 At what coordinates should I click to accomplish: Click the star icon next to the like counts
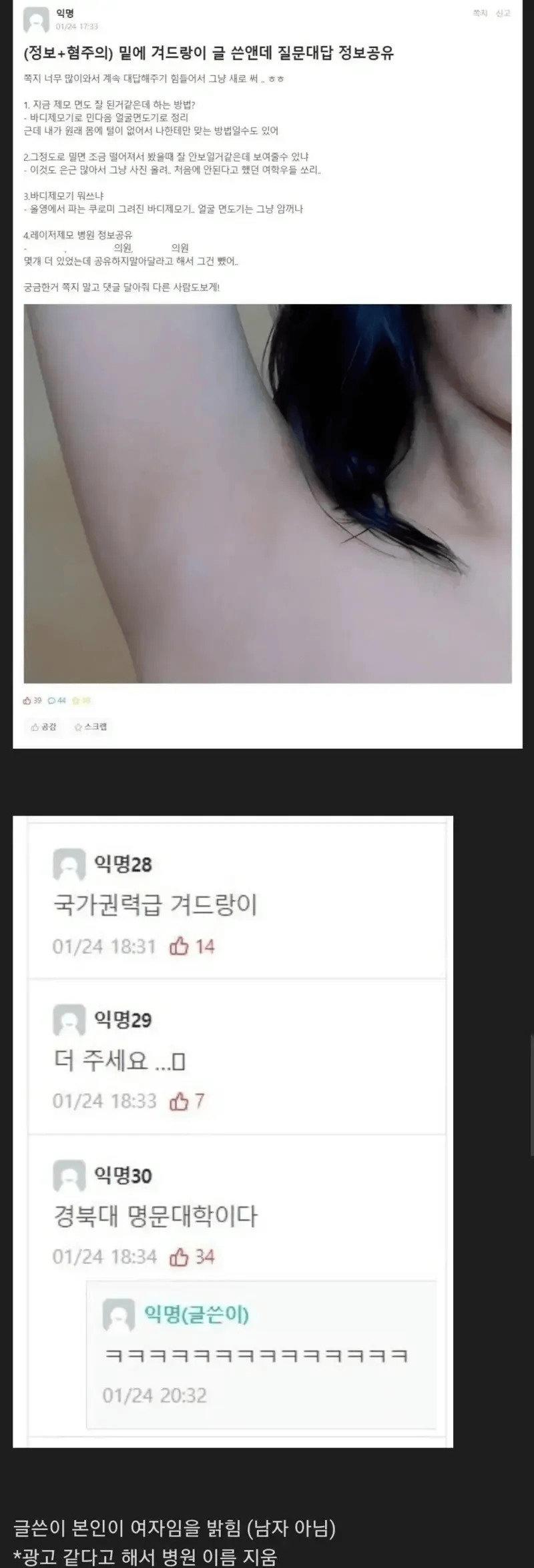coord(75,699)
